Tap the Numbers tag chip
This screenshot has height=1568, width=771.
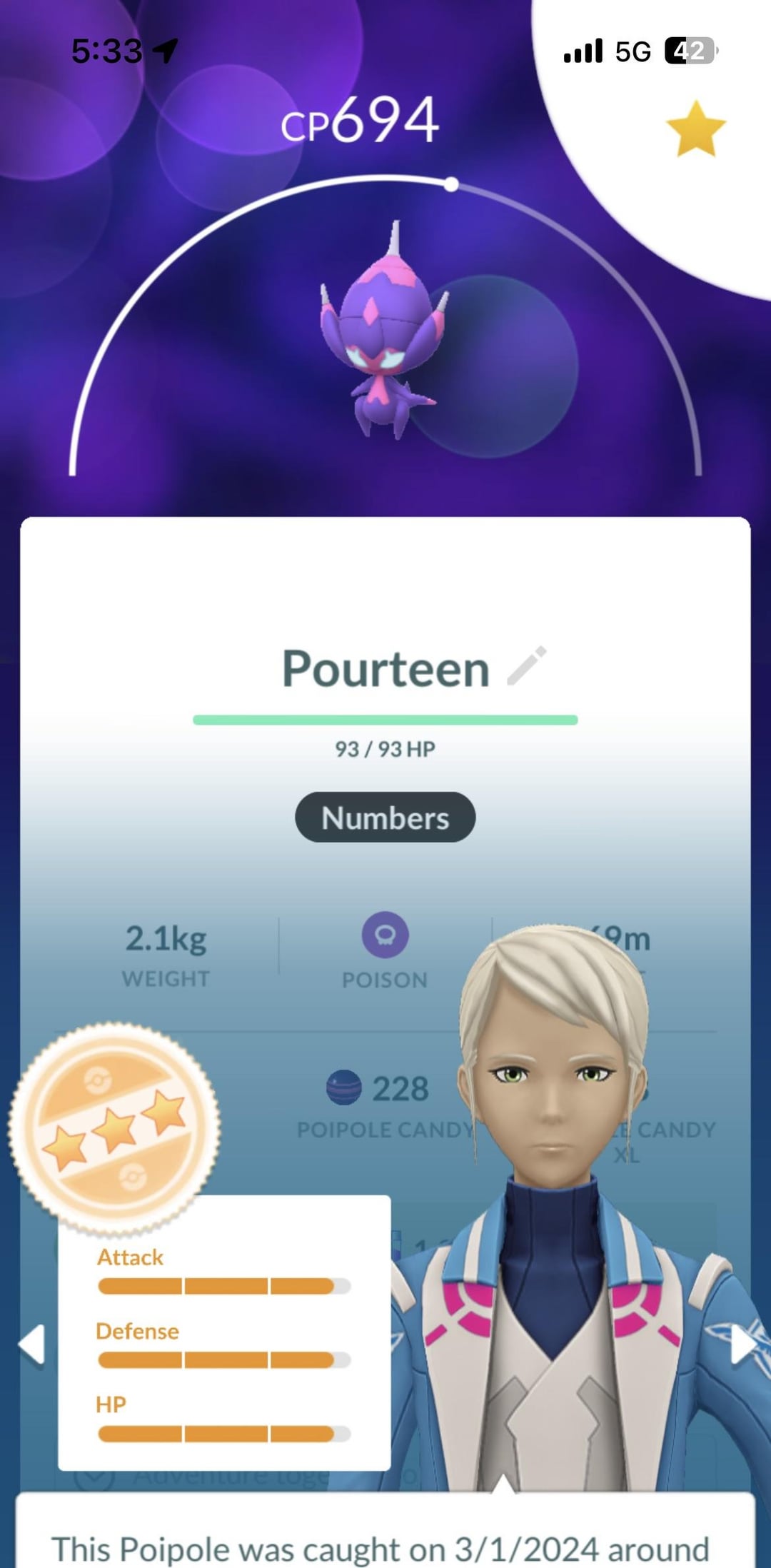click(385, 818)
